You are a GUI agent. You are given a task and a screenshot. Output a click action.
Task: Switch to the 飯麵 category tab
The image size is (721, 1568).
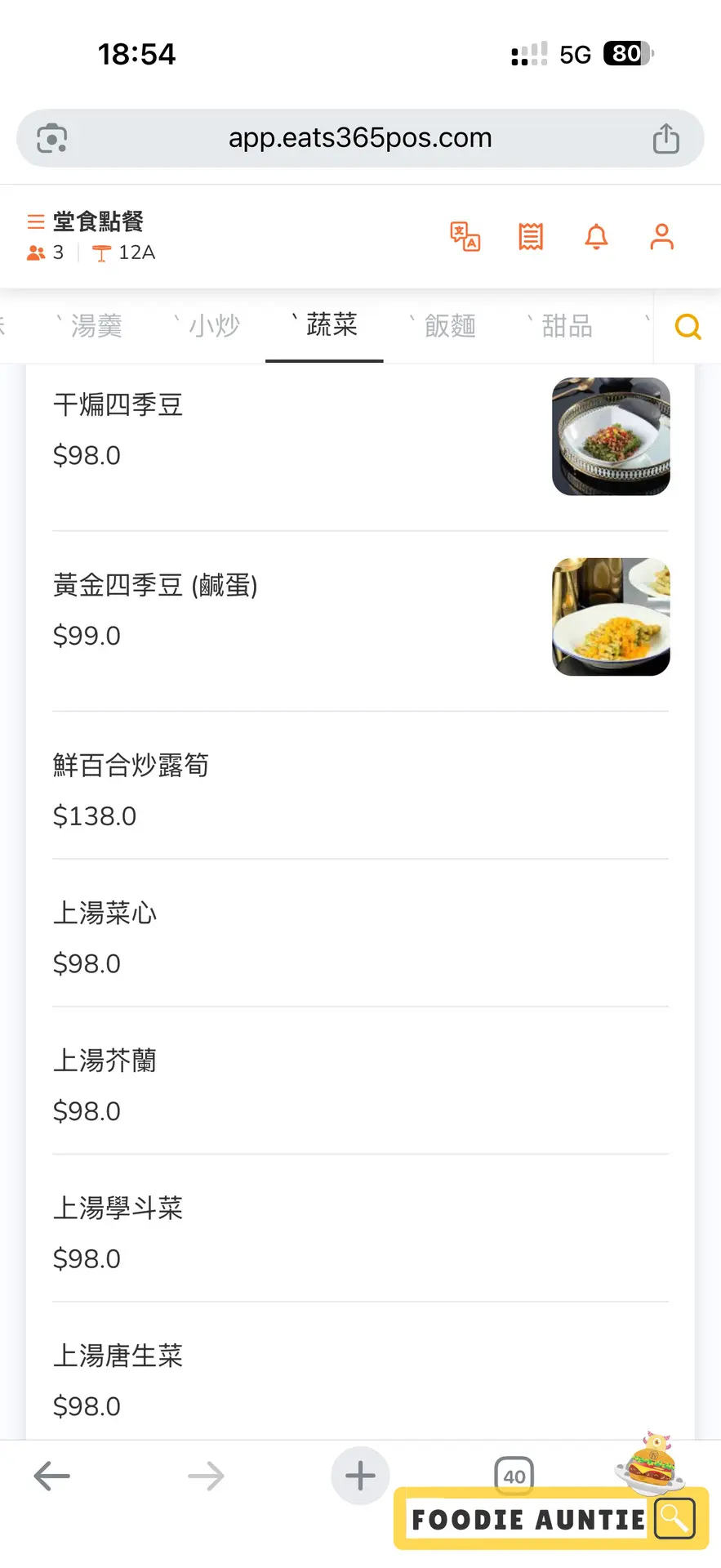point(449,326)
